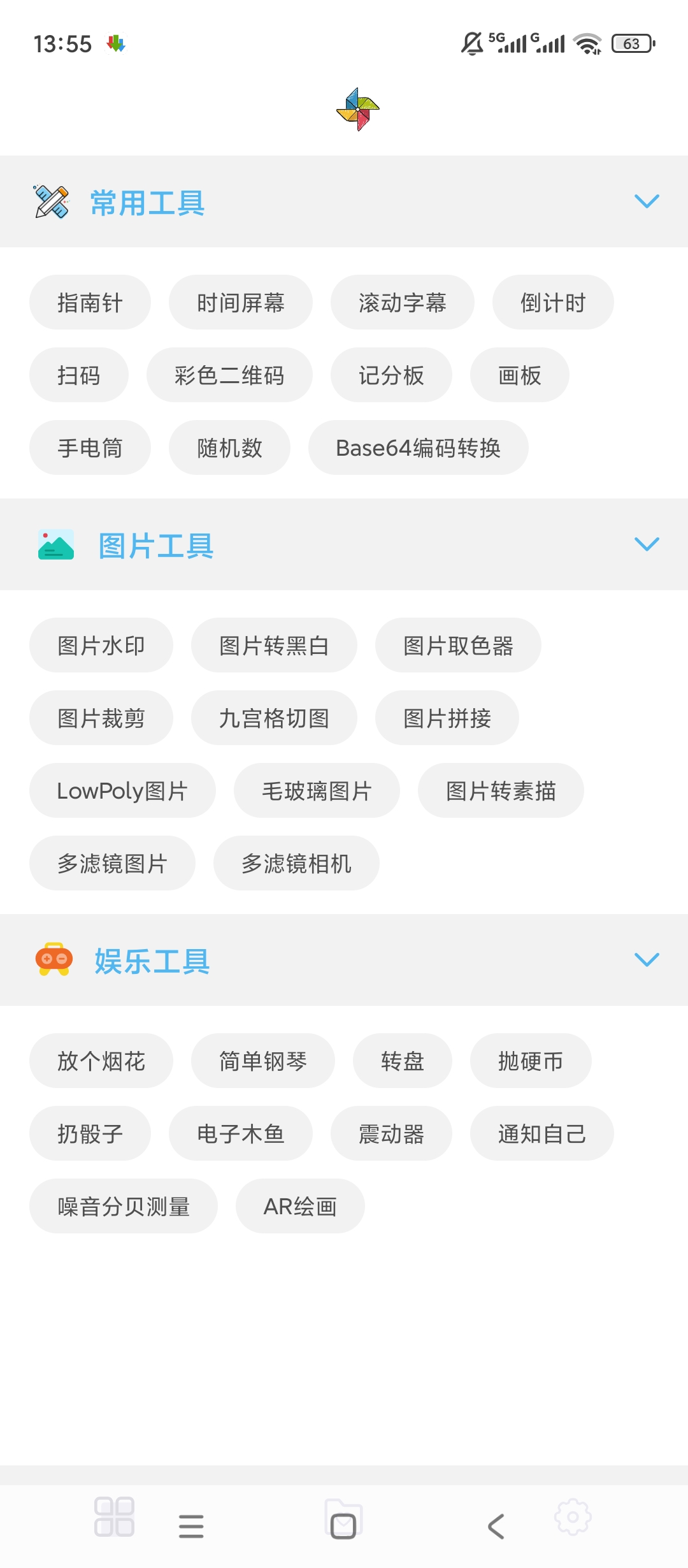Launch the Base64编码转换 tool
688x1568 pixels.
point(419,448)
